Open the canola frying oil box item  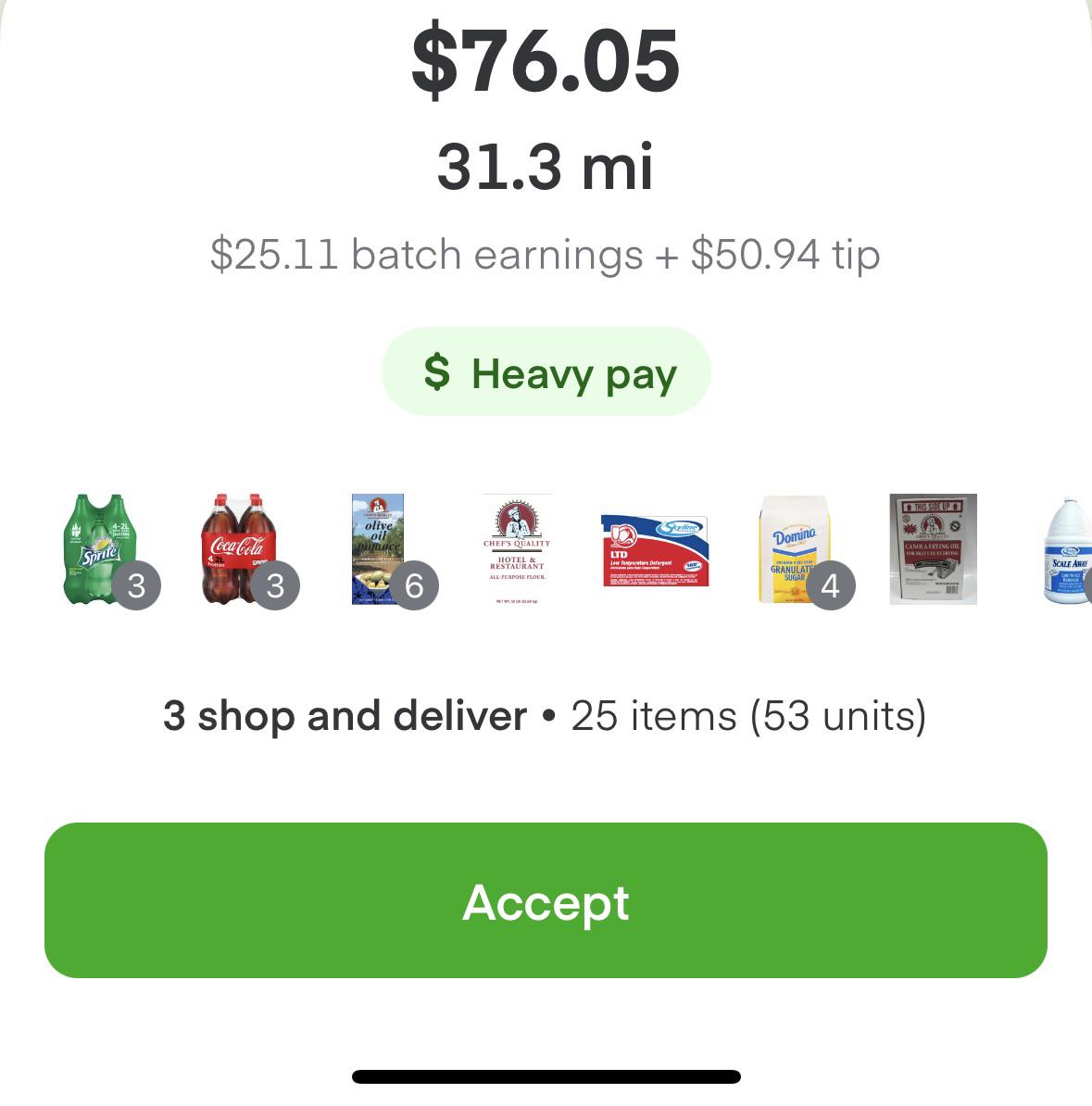933,549
